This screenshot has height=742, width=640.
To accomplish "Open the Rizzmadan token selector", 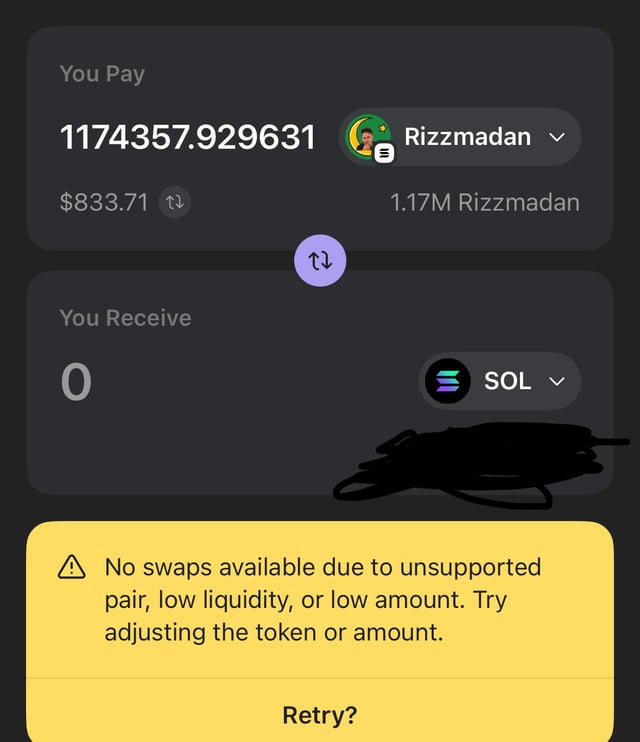I will point(461,137).
